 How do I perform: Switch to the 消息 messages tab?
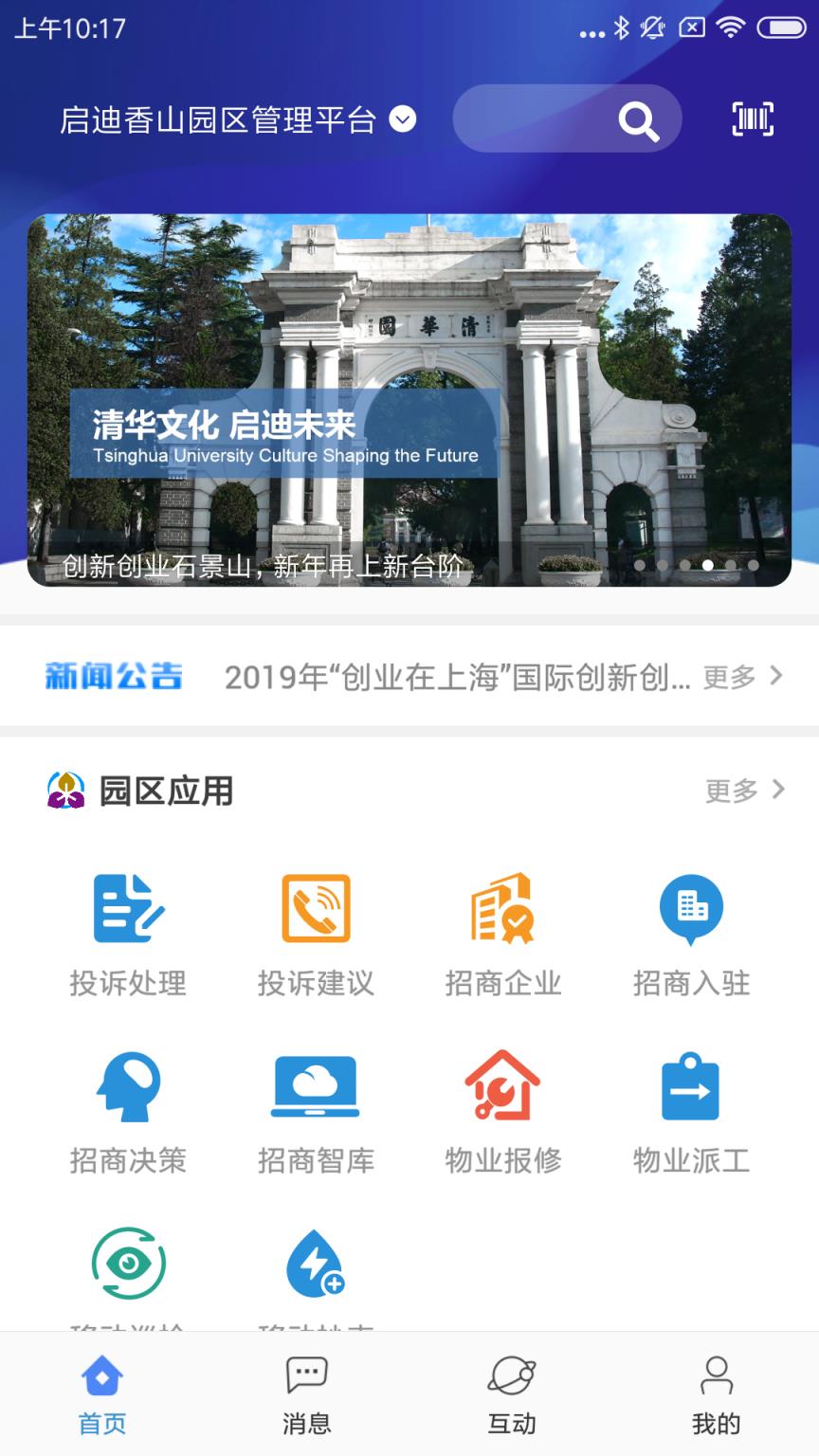pos(304,1395)
